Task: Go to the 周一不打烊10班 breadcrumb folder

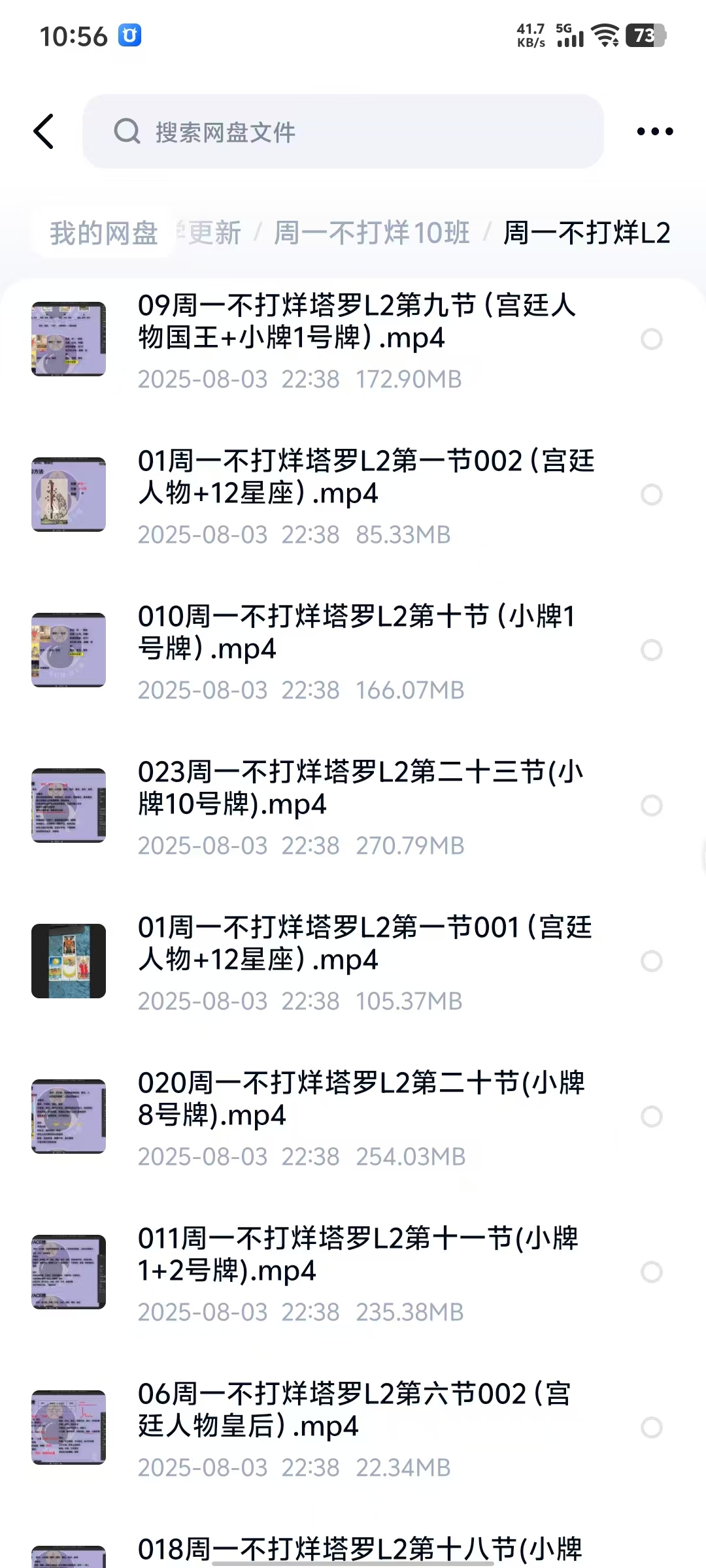Action: coord(371,233)
